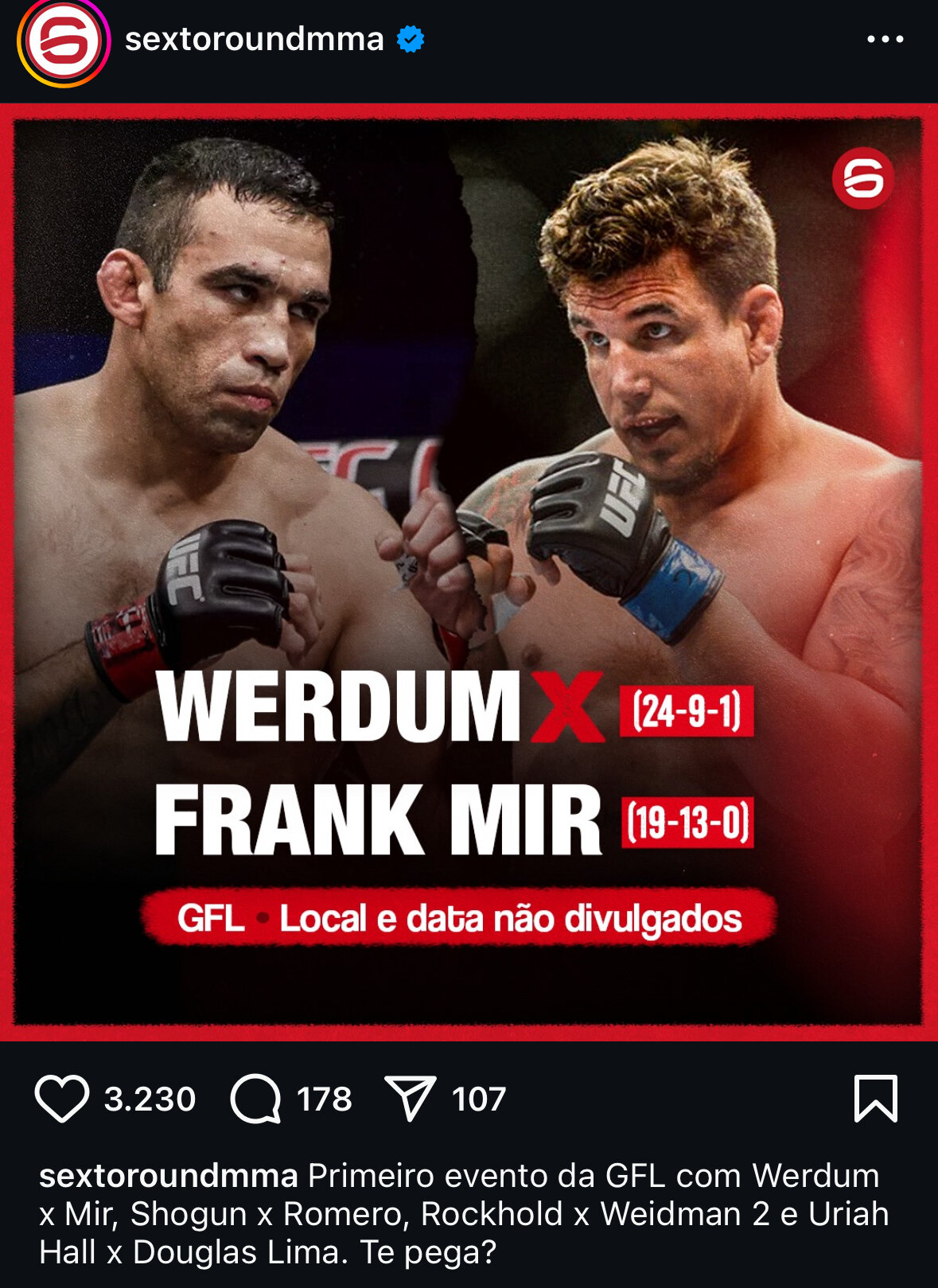The image size is (938, 1288).
Task: Share the post via paper plane icon
Action: [411, 1099]
